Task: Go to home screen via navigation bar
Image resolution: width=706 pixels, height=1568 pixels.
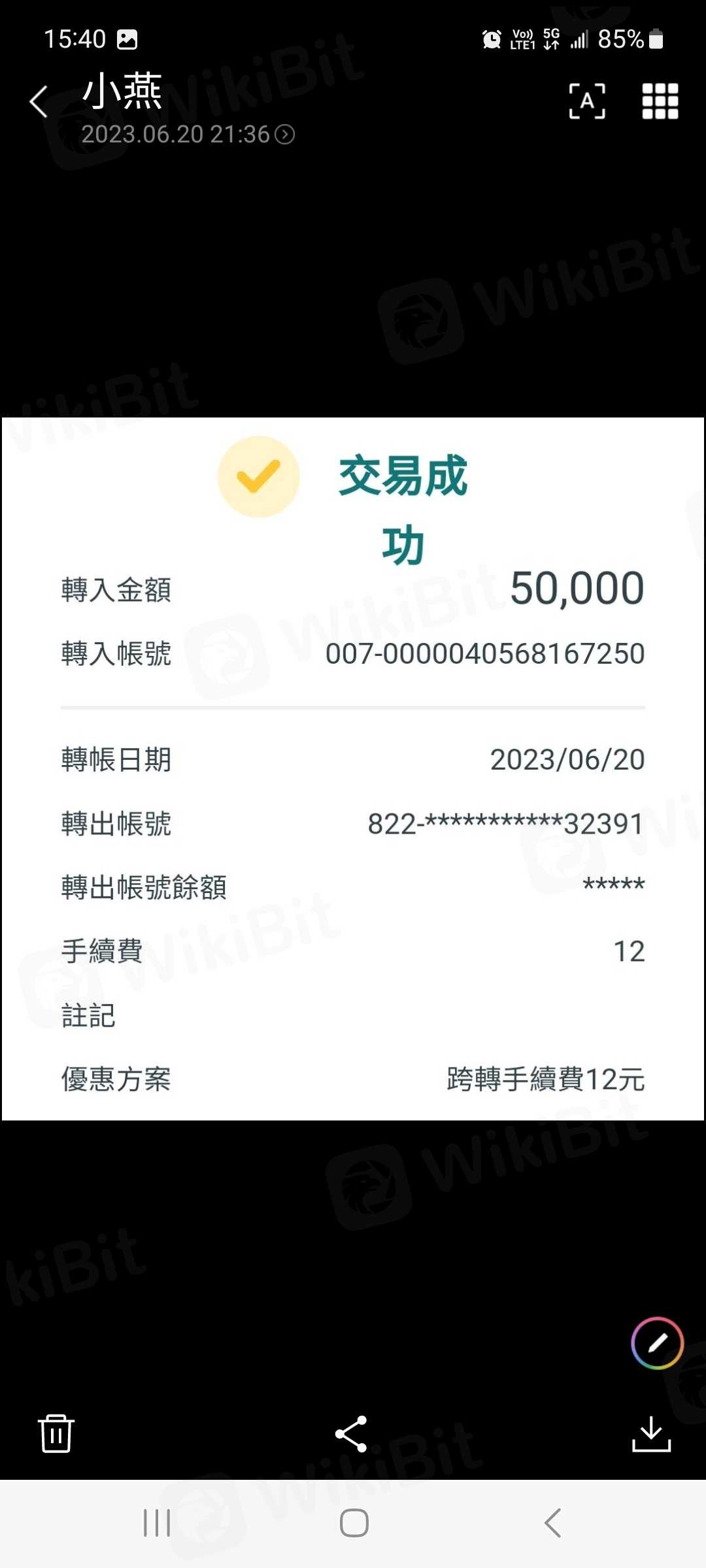Action: pyautogui.click(x=354, y=1523)
